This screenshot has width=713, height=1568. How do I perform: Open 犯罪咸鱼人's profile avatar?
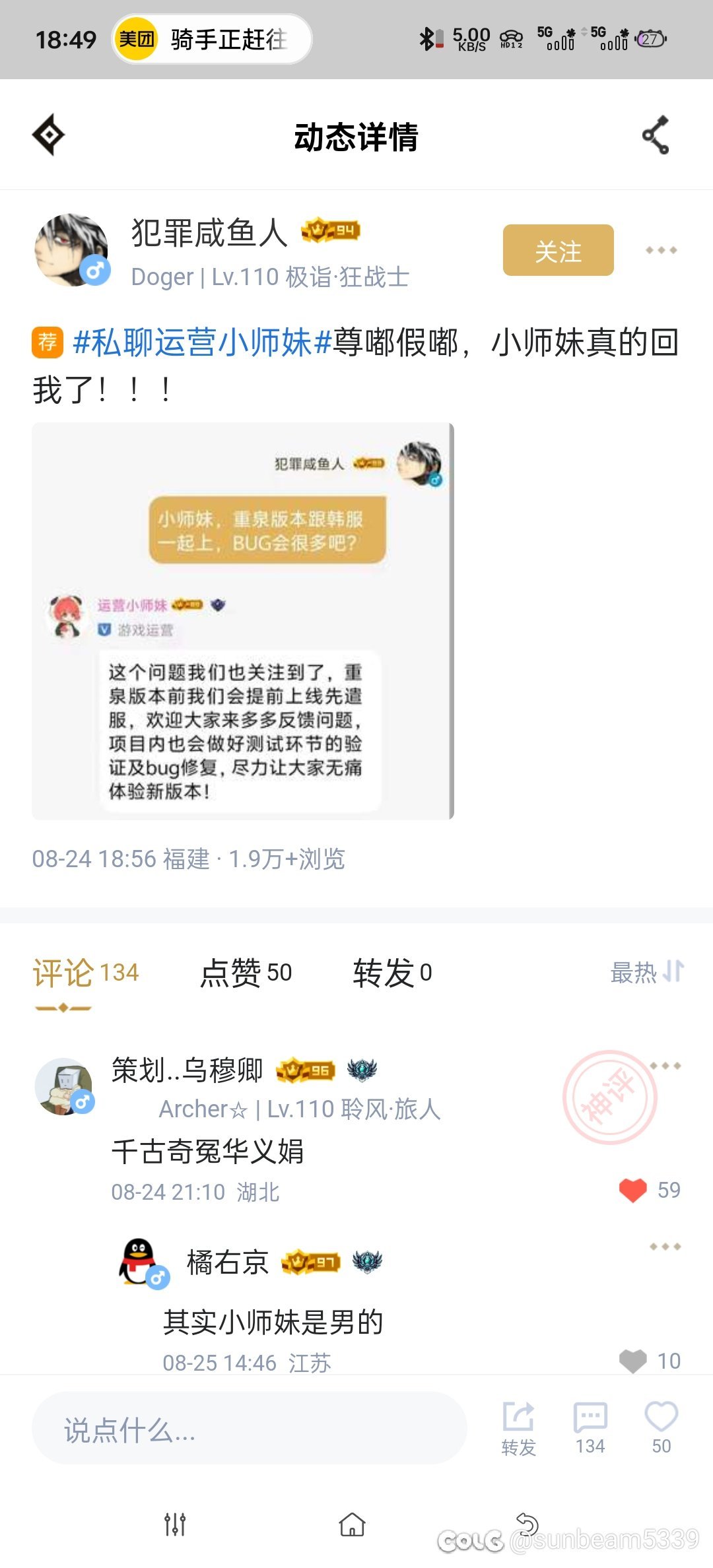(71, 250)
